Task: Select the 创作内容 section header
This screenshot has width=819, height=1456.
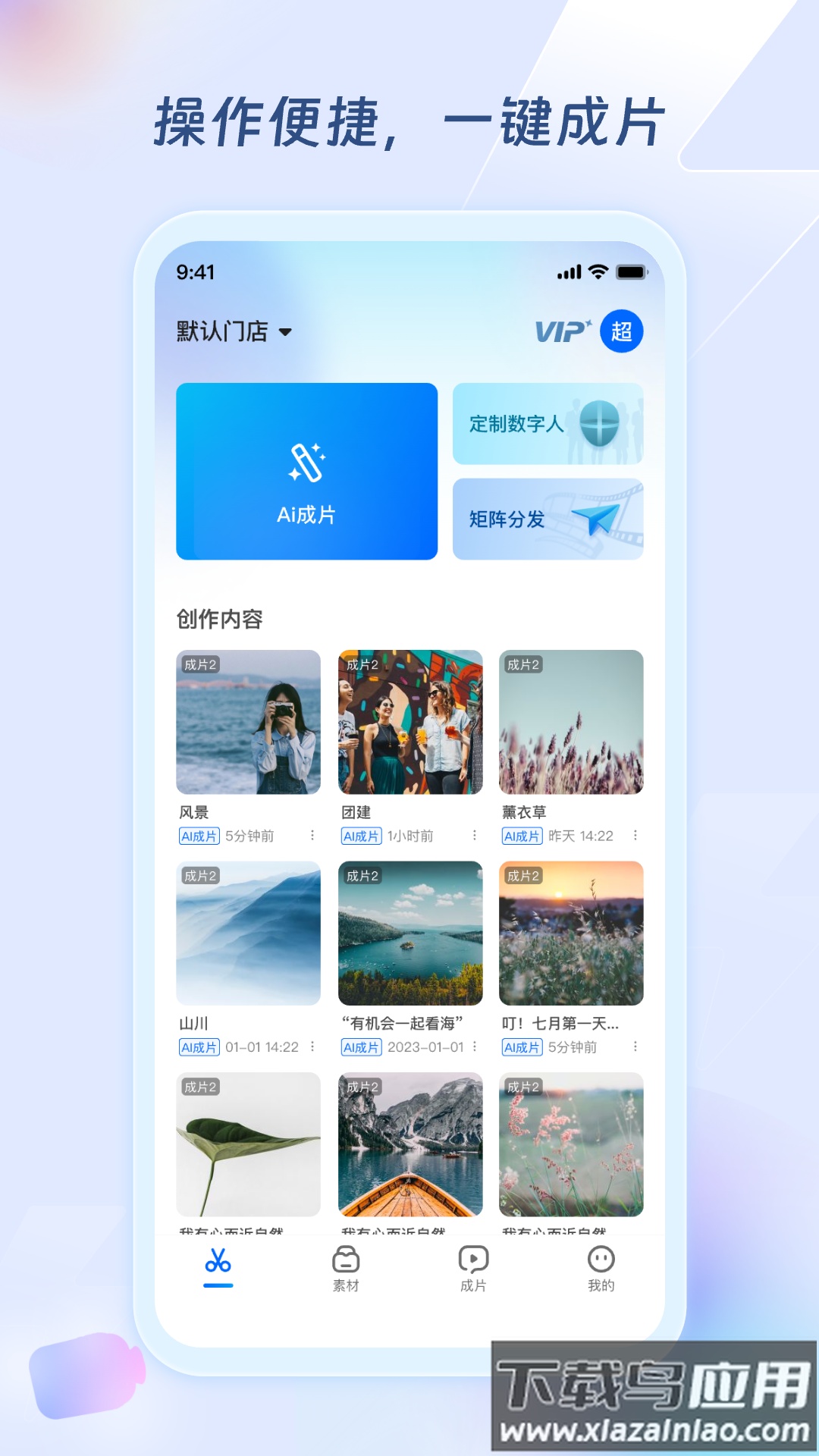Action: point(219,618)
